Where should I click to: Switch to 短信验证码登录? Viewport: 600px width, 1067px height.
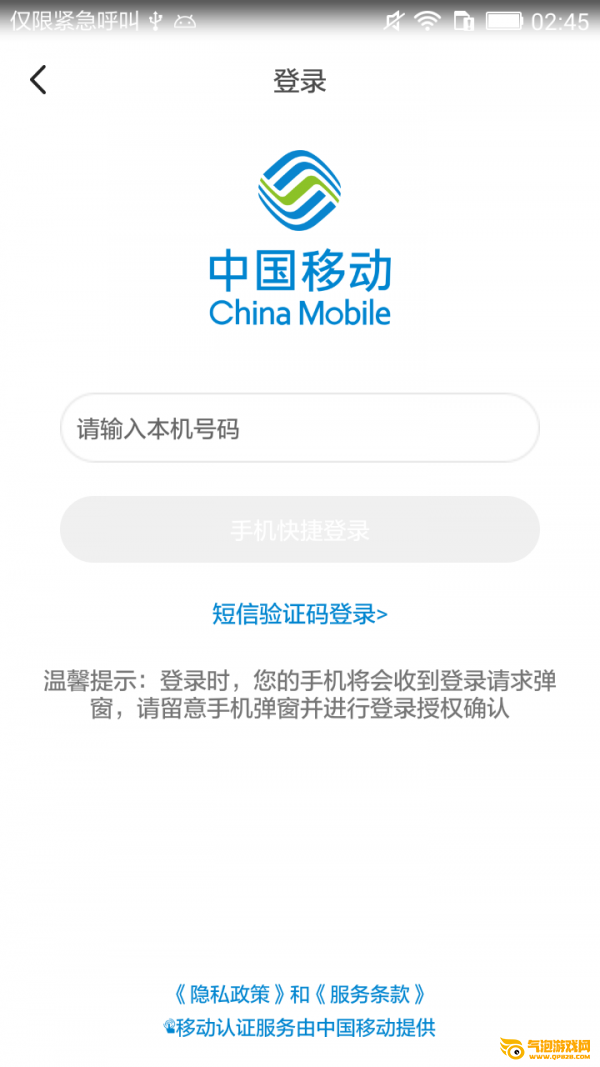300,614
